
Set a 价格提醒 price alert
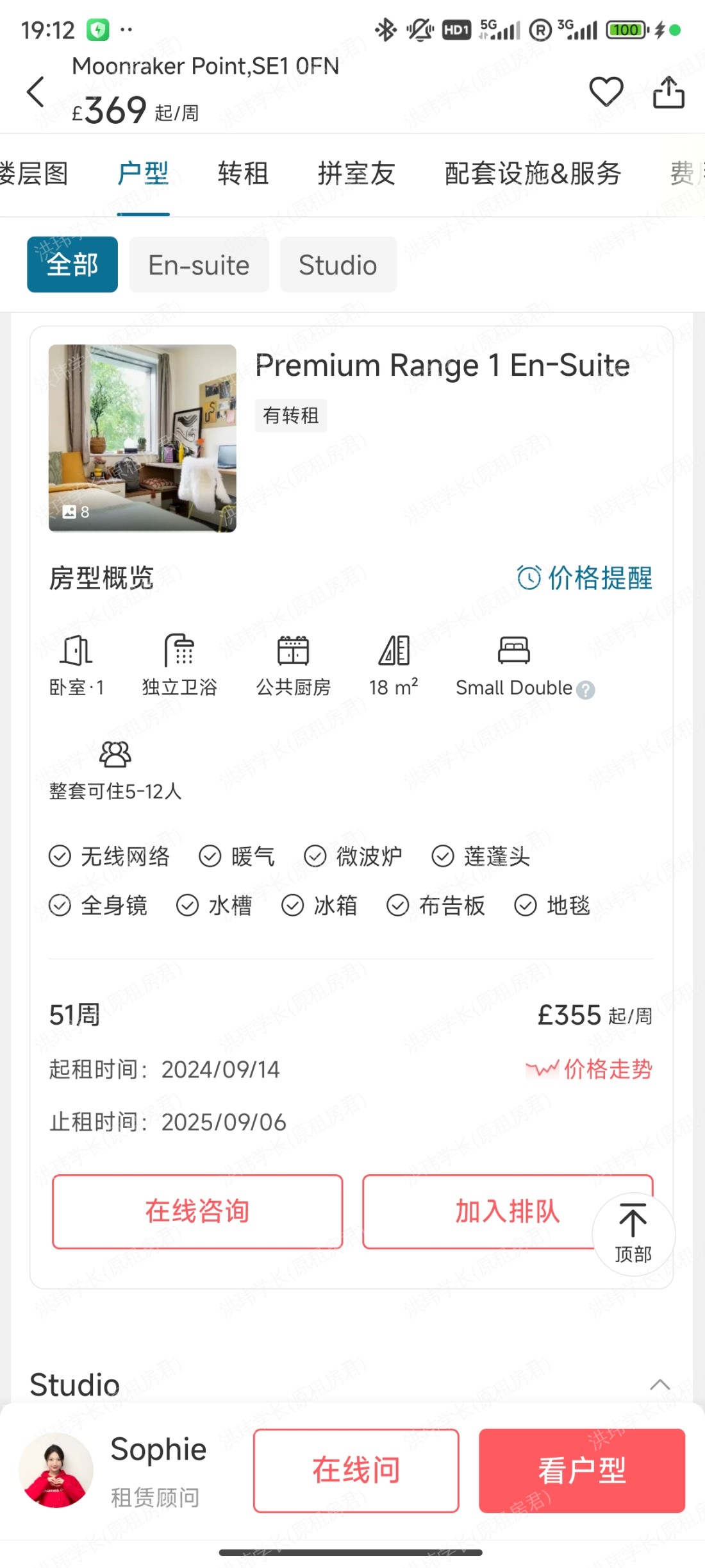pyautogui.click(x=585, y=578)
